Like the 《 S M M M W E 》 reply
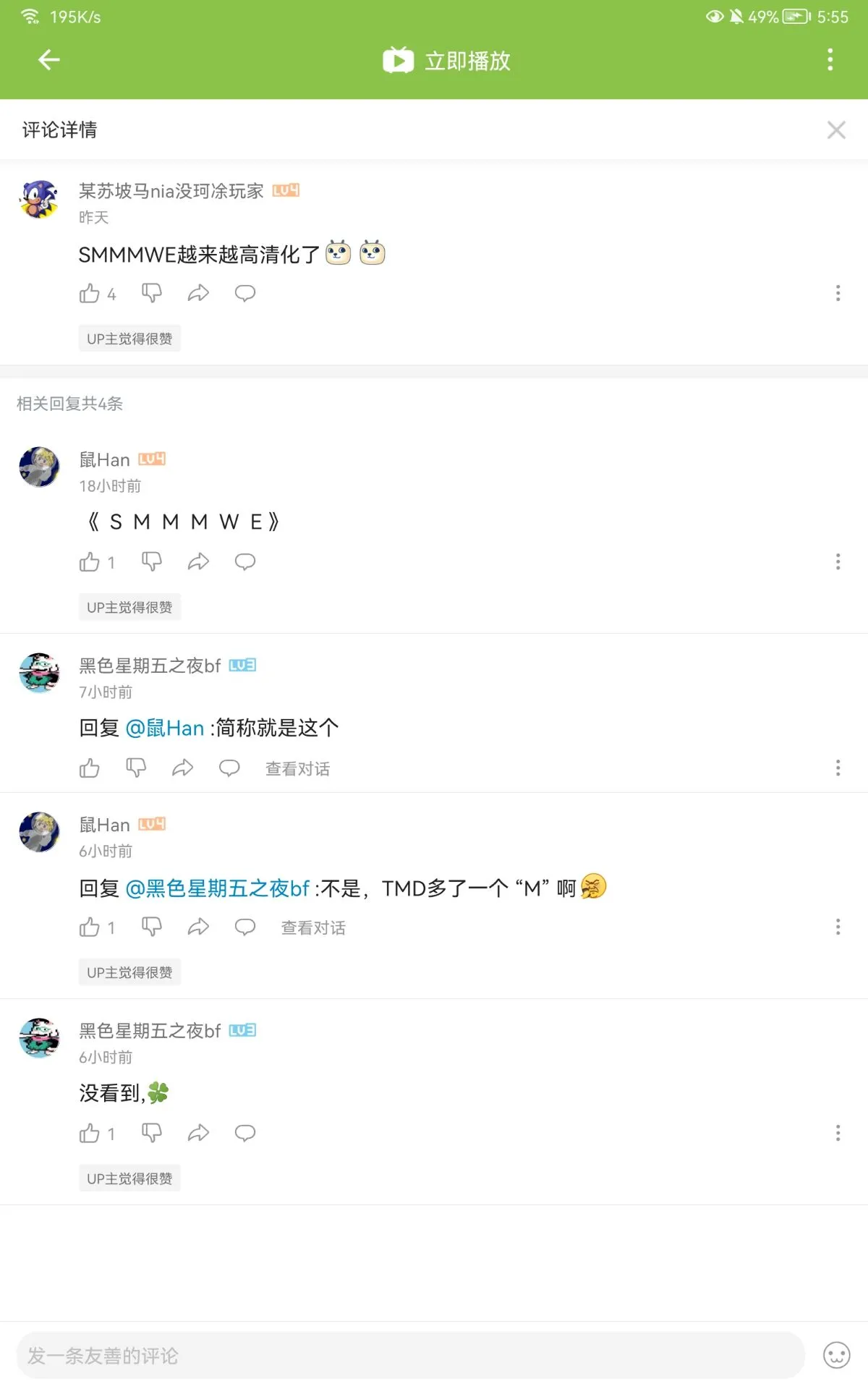This screenshot has width=868, height=1389. (90, 562)
